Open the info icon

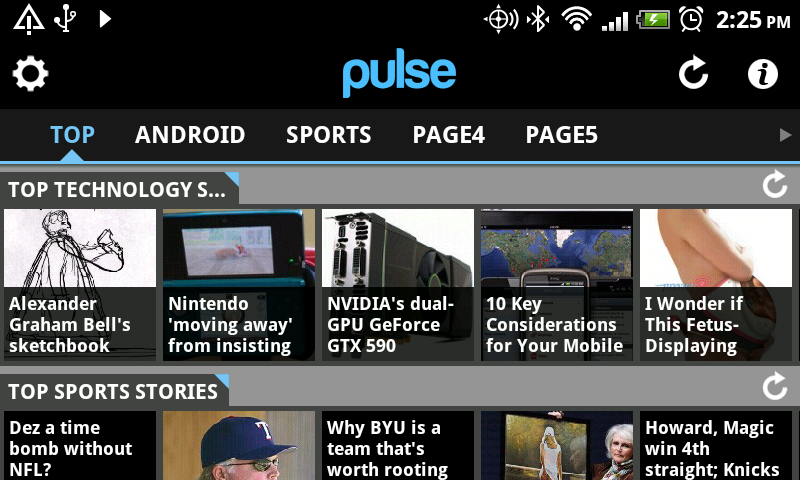[x=763, y=73]
